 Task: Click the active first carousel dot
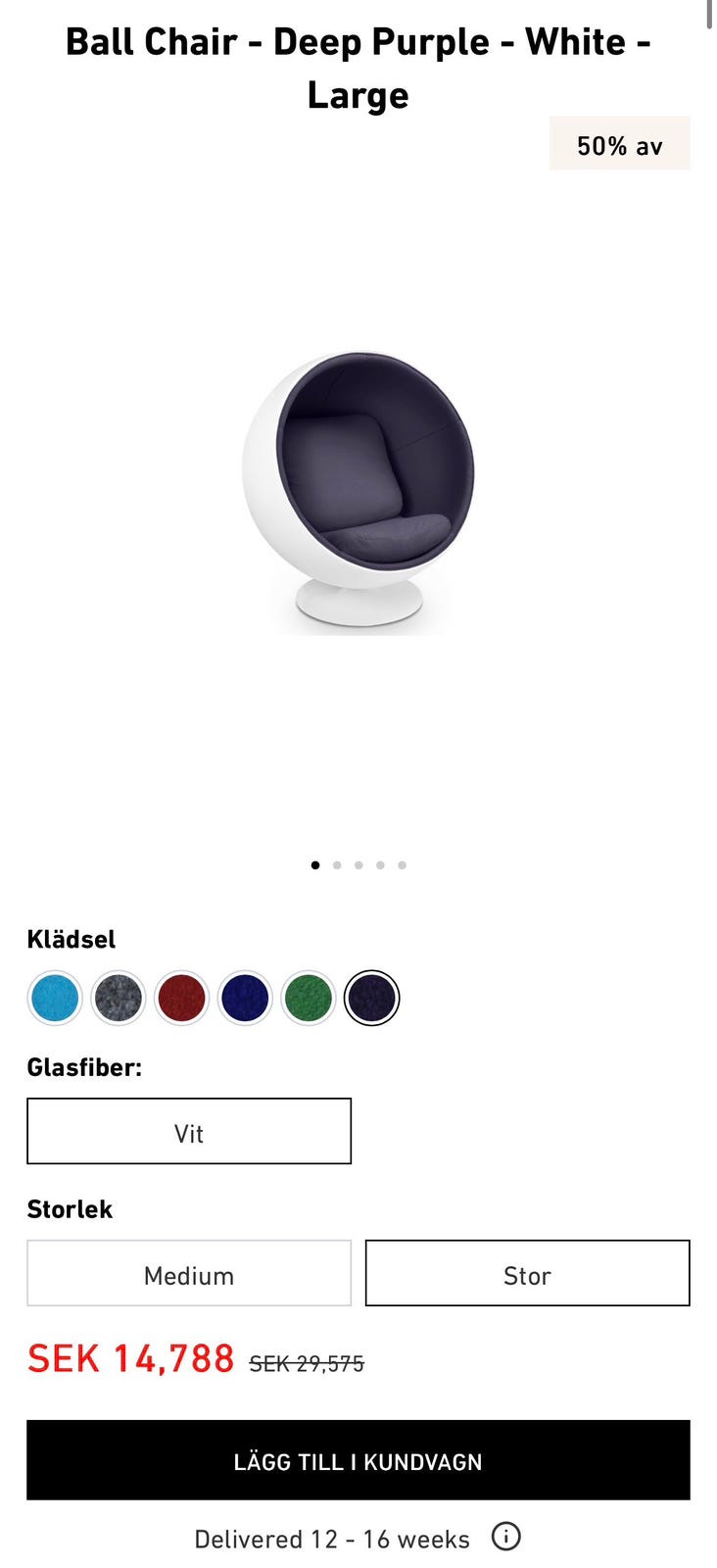coord(314,865)
